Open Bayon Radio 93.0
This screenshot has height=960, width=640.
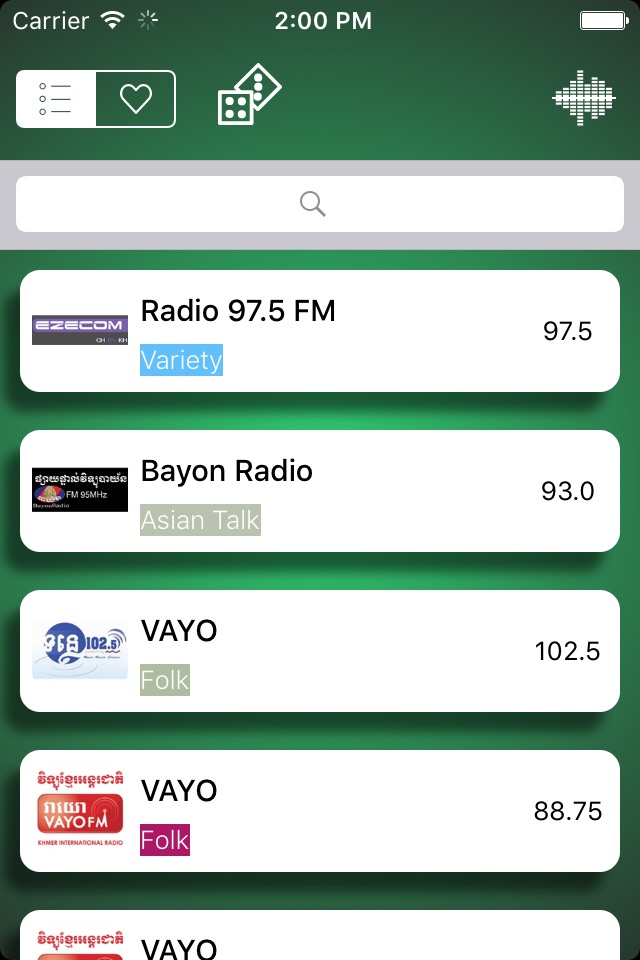point(320,491)
